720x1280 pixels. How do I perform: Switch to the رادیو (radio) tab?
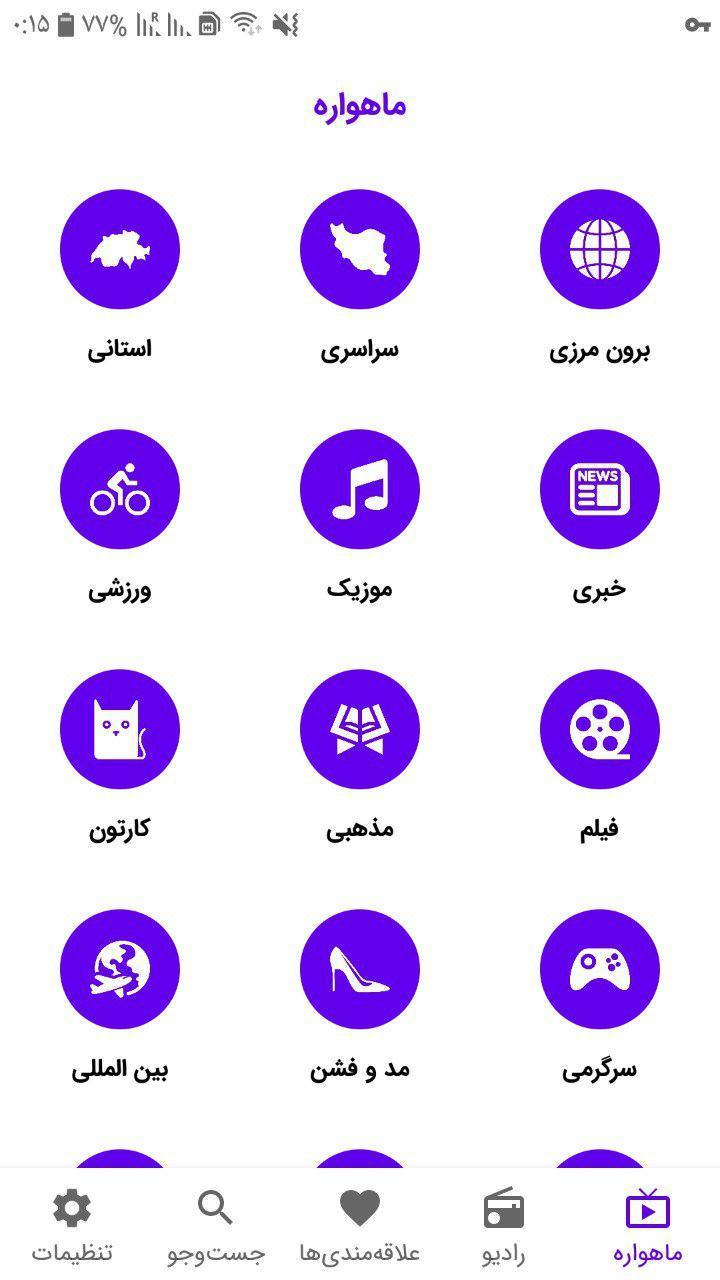[x=503, y=1226]
